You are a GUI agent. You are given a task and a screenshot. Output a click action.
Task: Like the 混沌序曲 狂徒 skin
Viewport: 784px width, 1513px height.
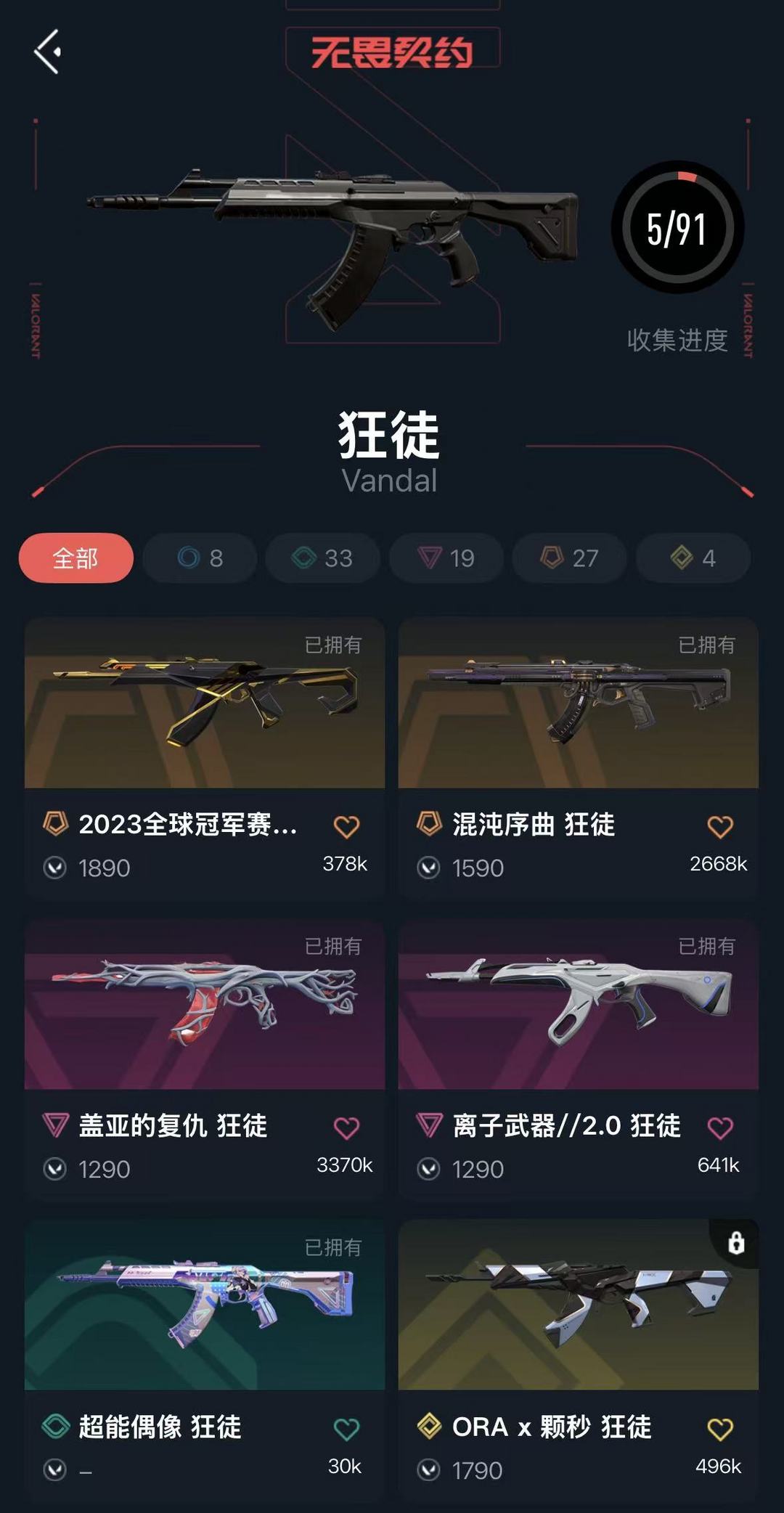(x=720, y=826)
